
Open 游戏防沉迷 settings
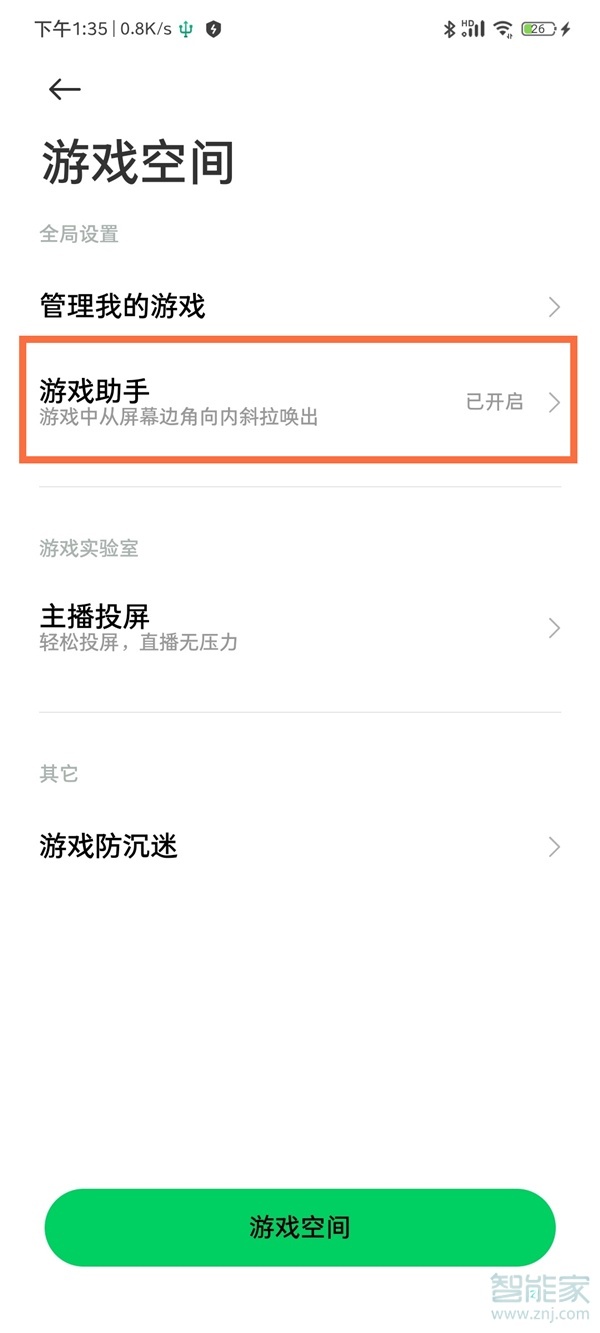pos(300,847)
